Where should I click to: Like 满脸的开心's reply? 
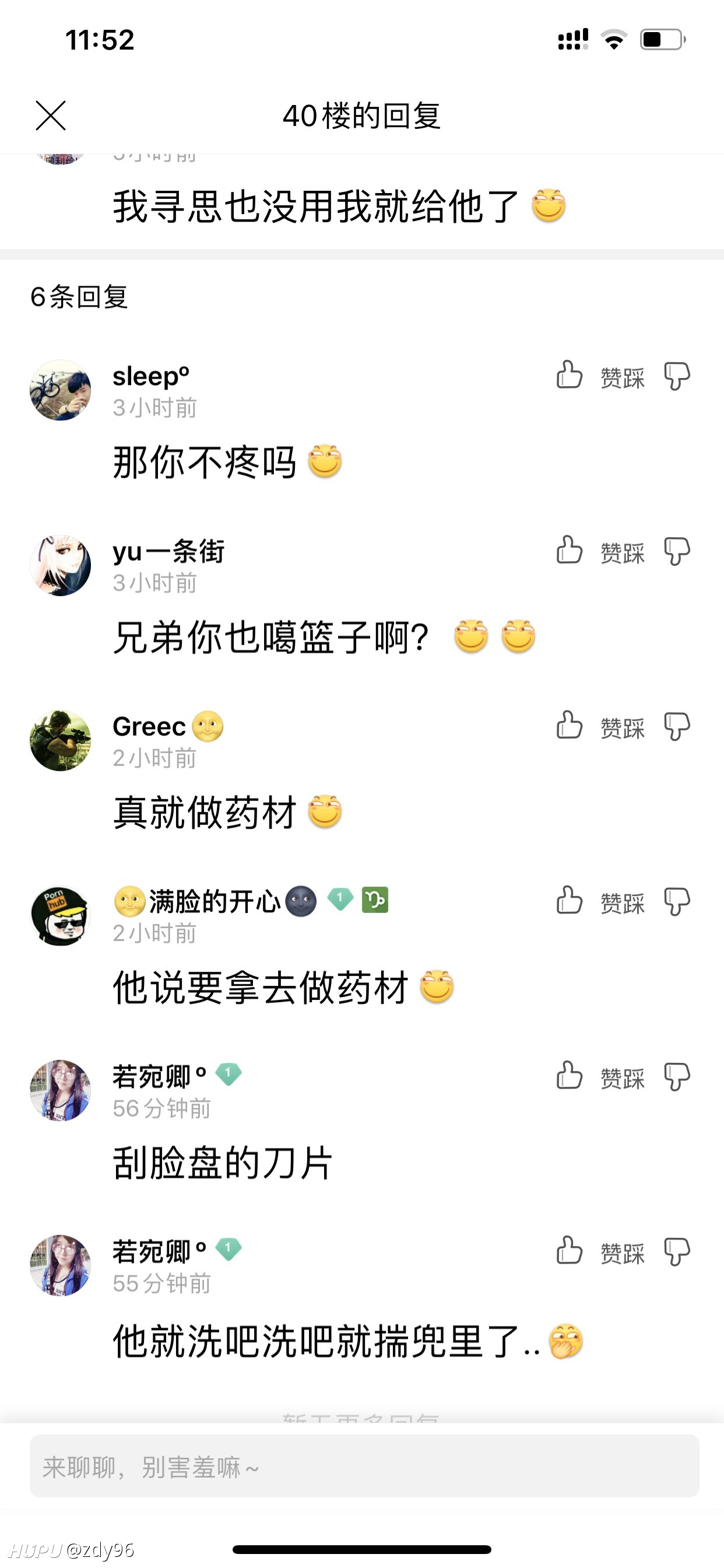(570, 901)
